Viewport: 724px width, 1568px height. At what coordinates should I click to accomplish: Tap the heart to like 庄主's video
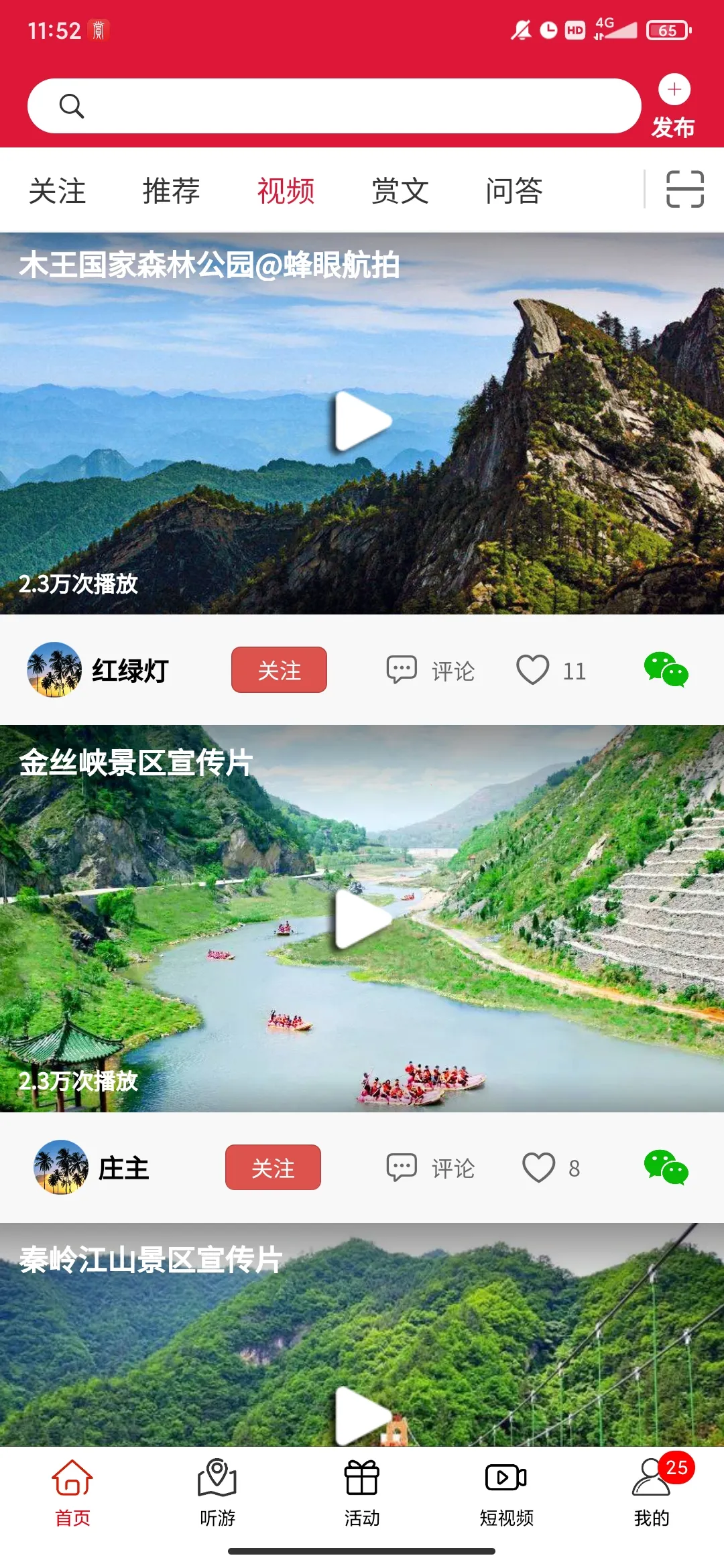click(538, 1166)
